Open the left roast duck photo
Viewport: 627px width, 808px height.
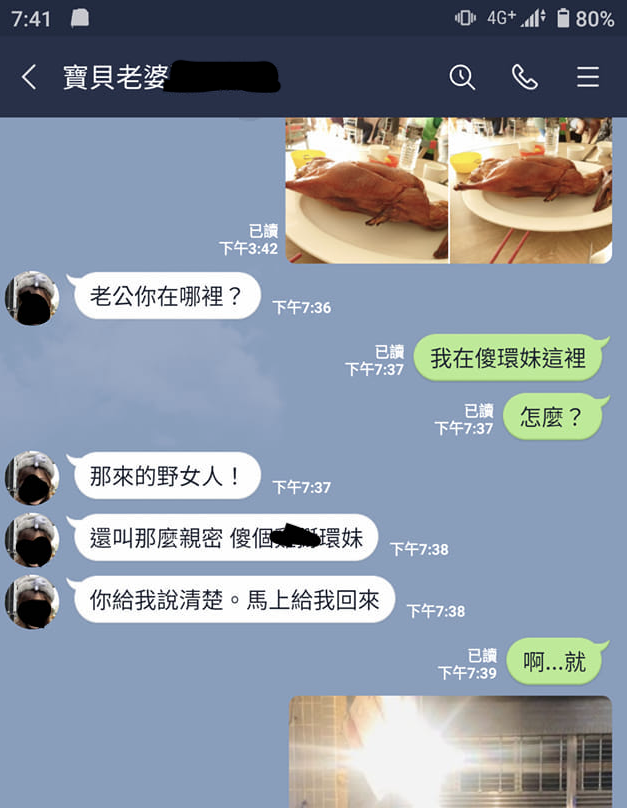(366, 190)
